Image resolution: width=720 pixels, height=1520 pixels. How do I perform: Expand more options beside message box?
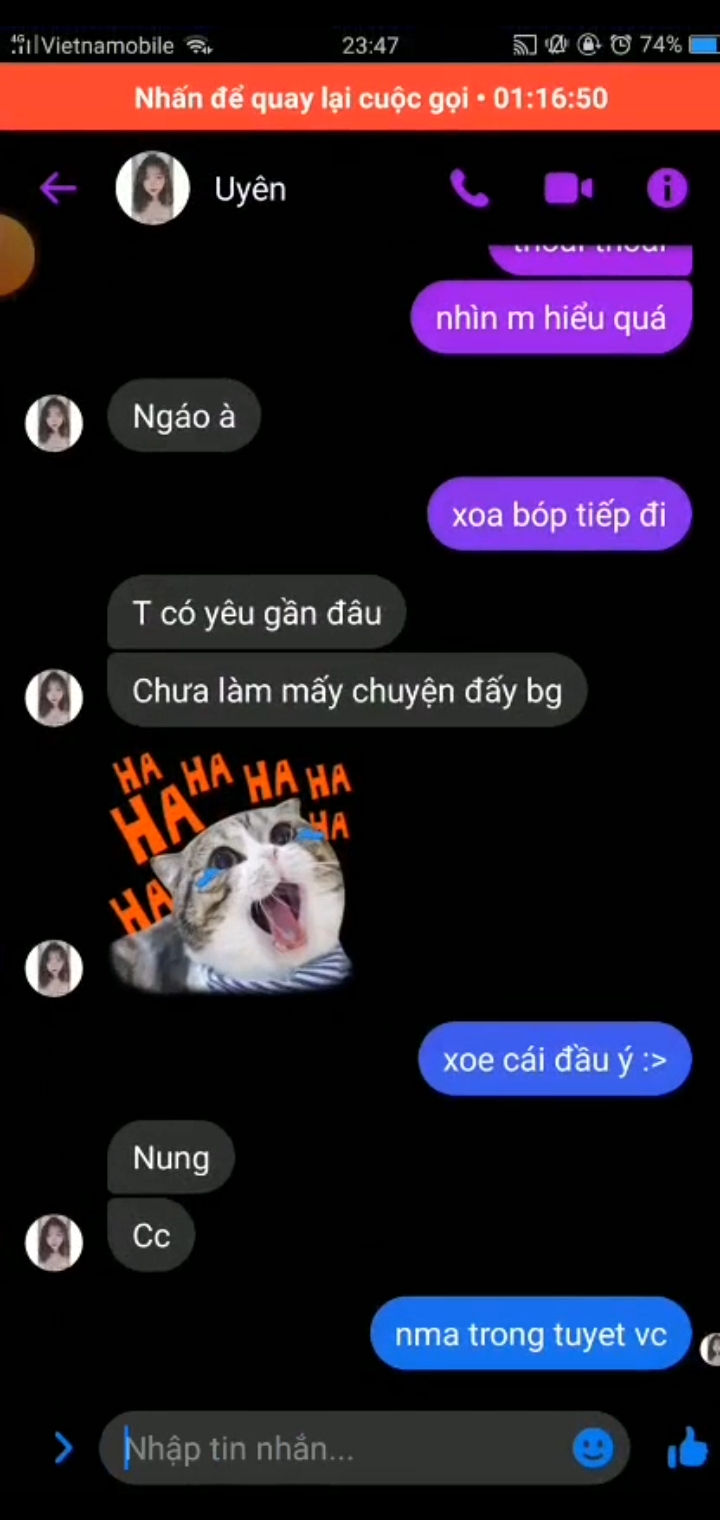[x=62, y=1448]
